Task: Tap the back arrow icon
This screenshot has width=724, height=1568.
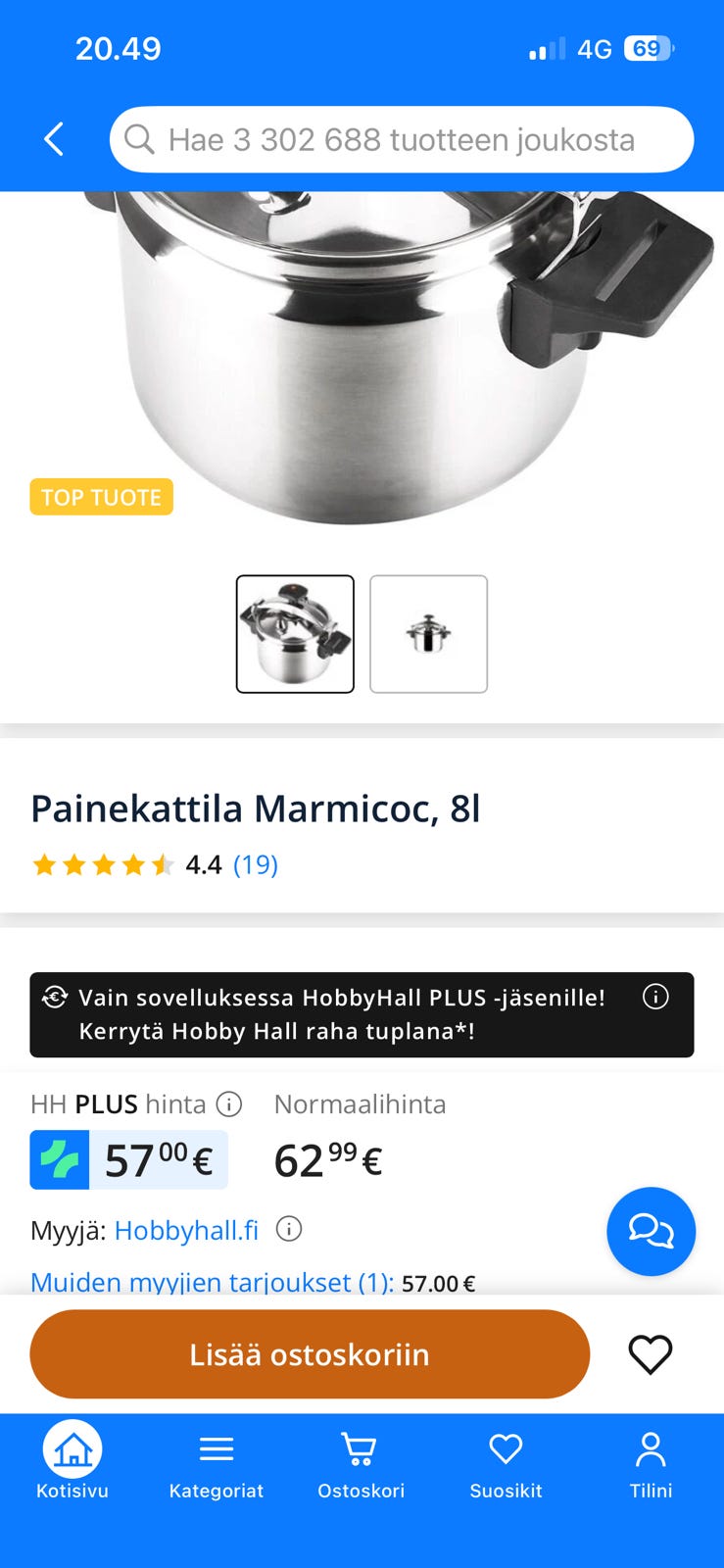Action: [x=53, y=139]
